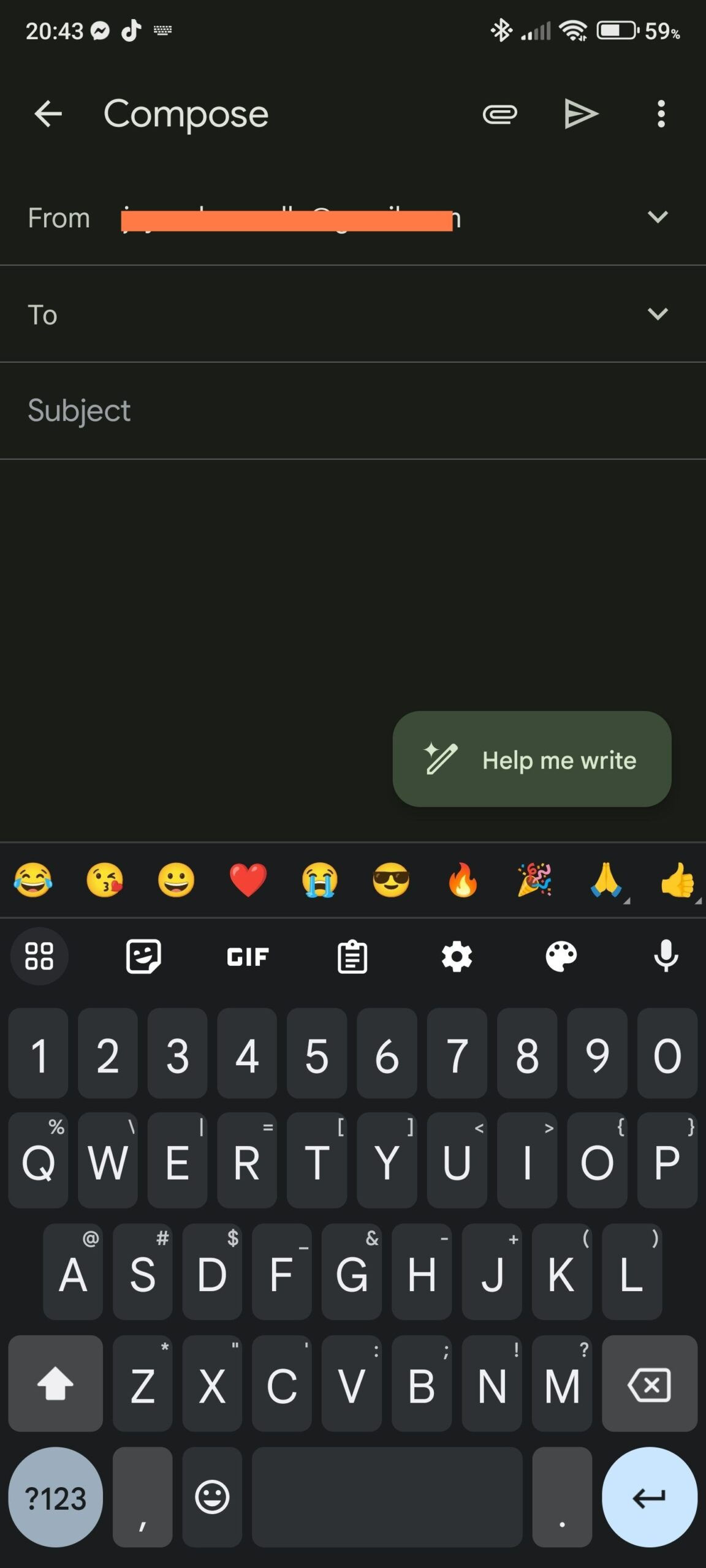Tap the Subject field
The height and width of the screenshot is (1568, 706).
pyautogui.click(x=343, y=410)
